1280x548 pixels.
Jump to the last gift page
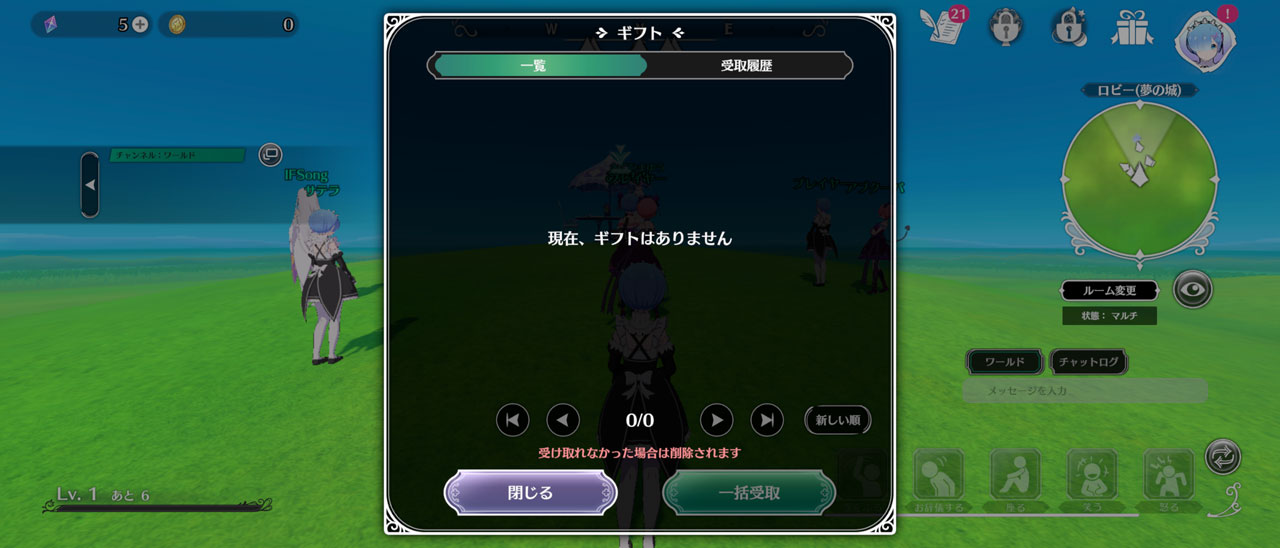[767, 420]
